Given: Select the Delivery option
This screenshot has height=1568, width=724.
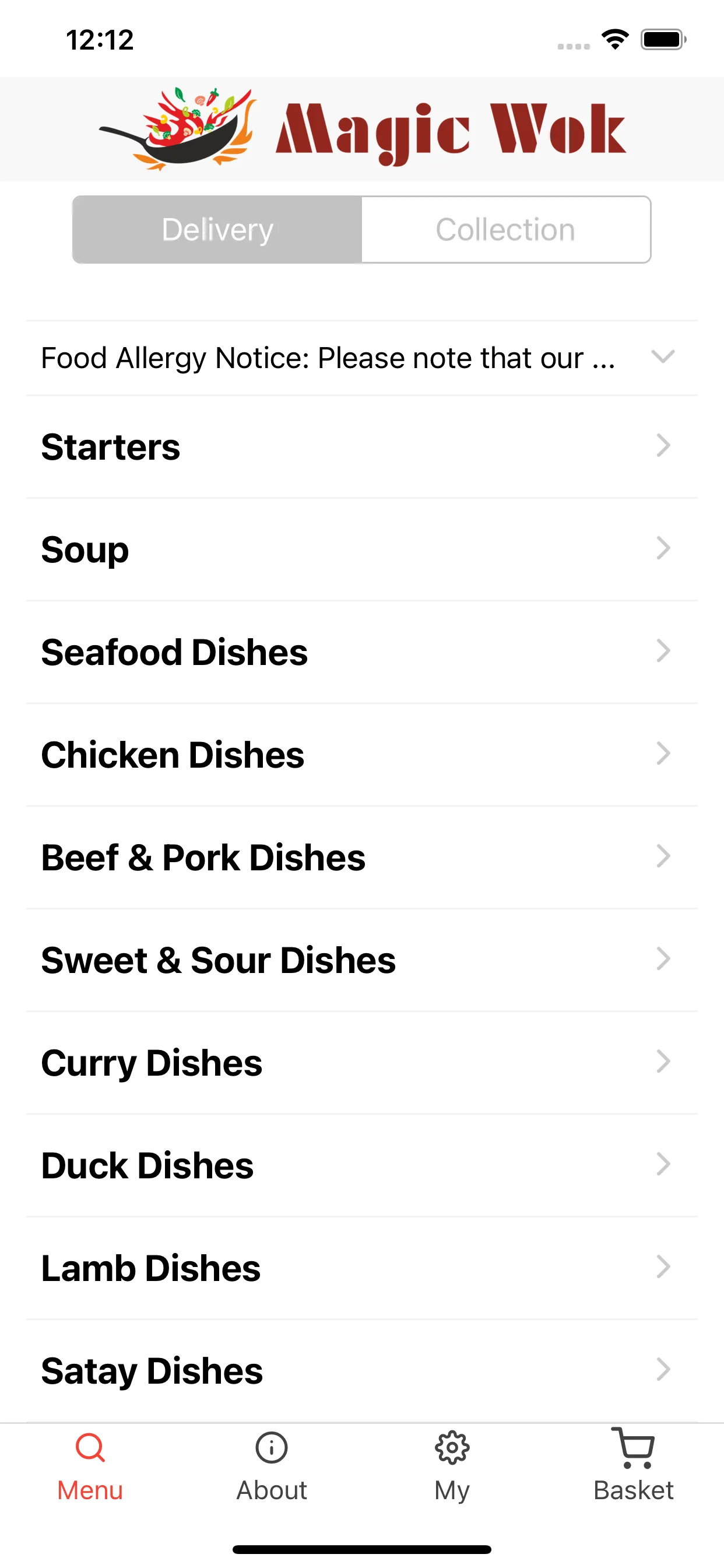Looking at the screenshot, I should click(x=217, y=229).
